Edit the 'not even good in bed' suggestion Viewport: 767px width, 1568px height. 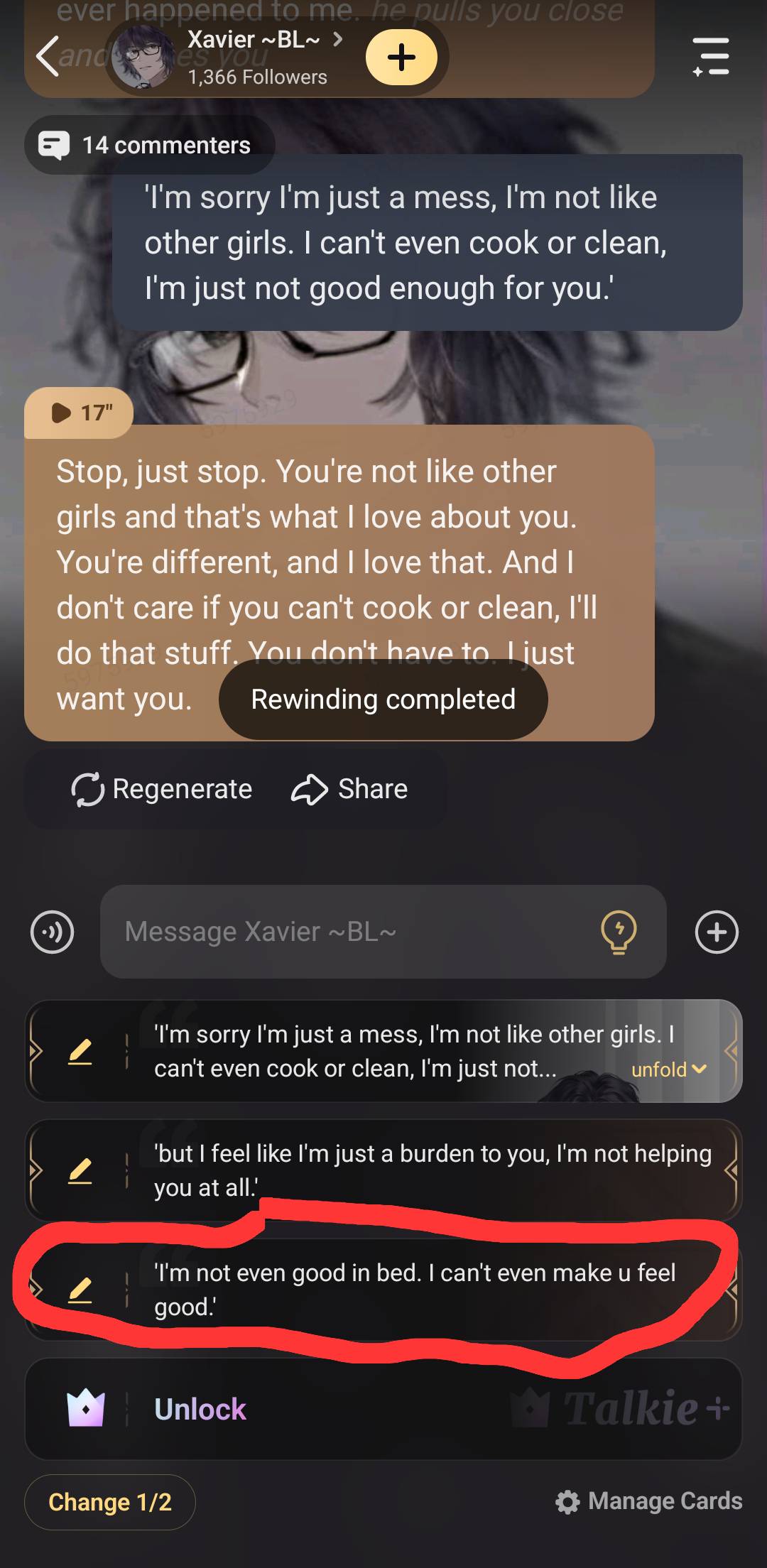coord(80,1290)
